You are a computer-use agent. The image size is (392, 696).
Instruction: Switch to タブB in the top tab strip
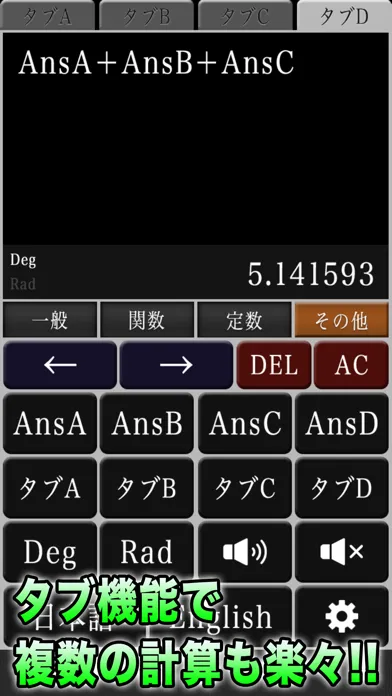point(147,15)
